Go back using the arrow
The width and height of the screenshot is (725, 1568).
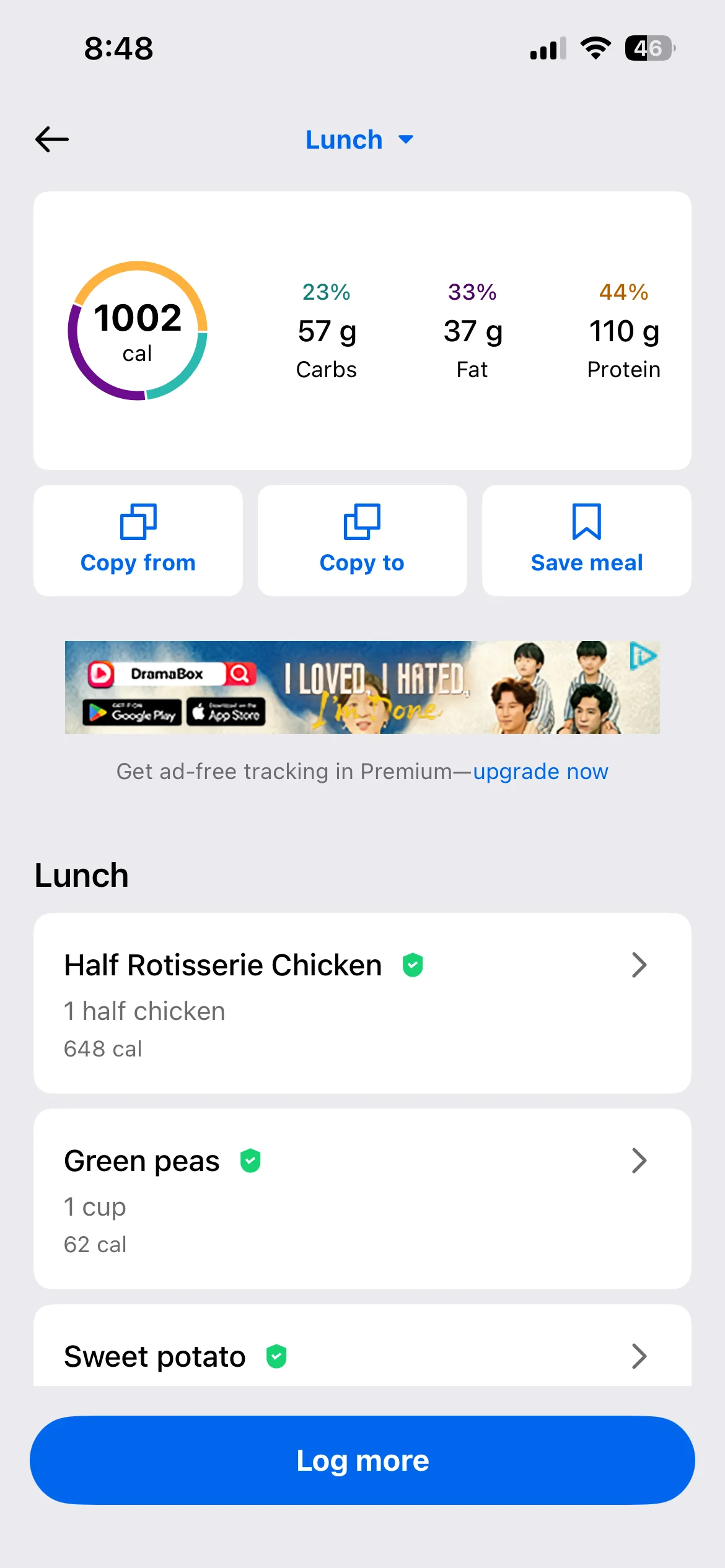52,139
